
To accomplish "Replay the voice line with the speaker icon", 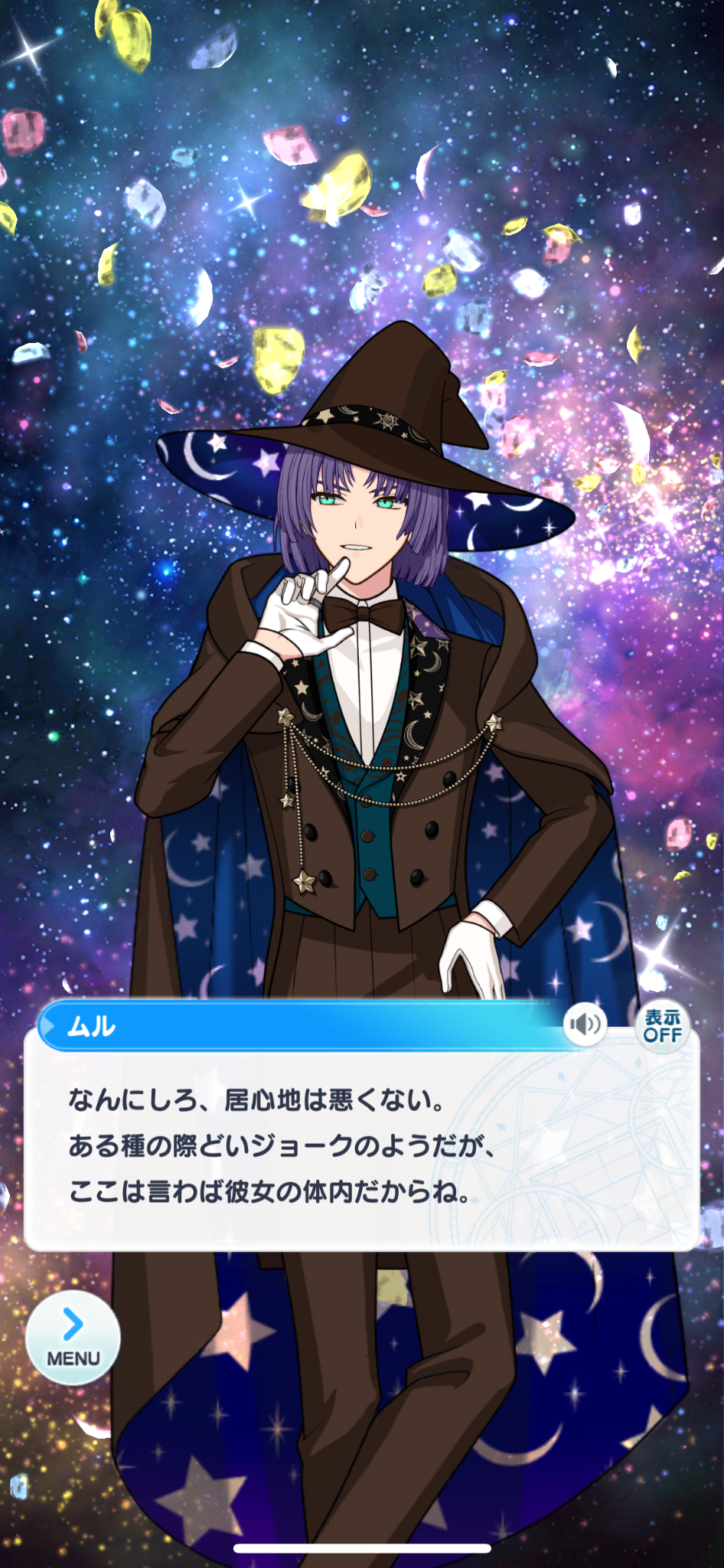I will pyautogui.click(x=585, y=1024).
